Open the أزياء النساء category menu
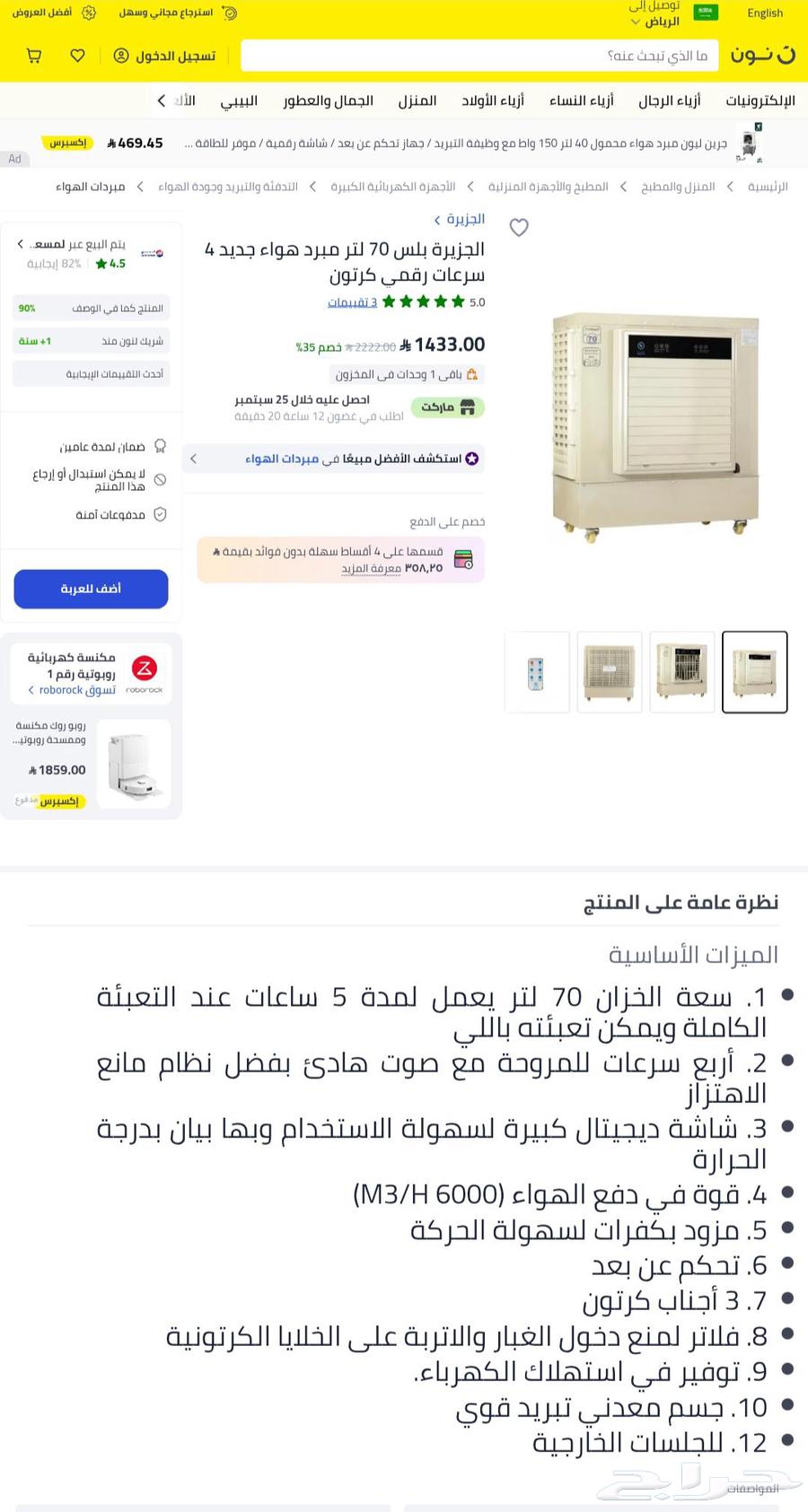The height and width of the screenshot is (1512, 808). pyautogui.click(x=580, y=101)
